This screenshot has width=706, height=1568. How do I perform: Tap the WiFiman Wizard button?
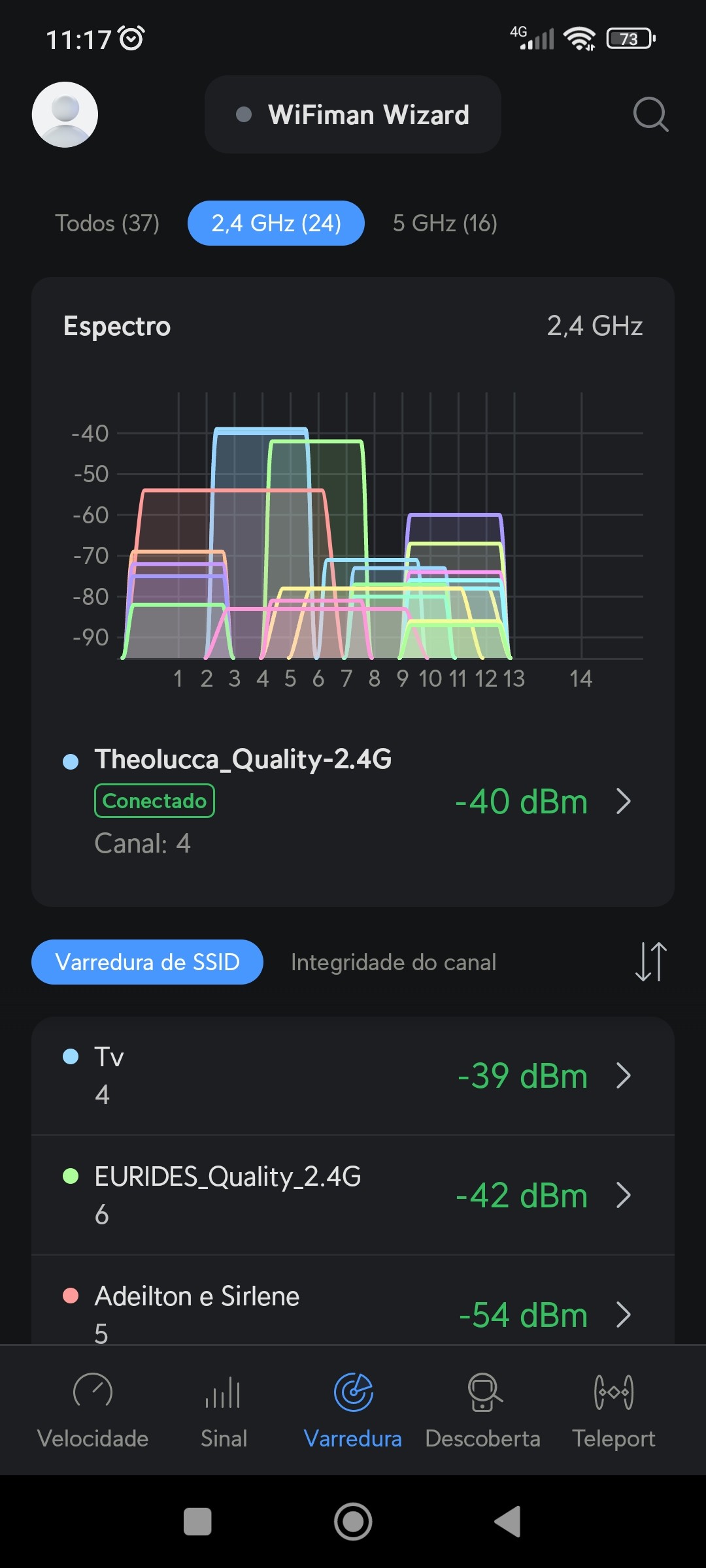[353, 115]
